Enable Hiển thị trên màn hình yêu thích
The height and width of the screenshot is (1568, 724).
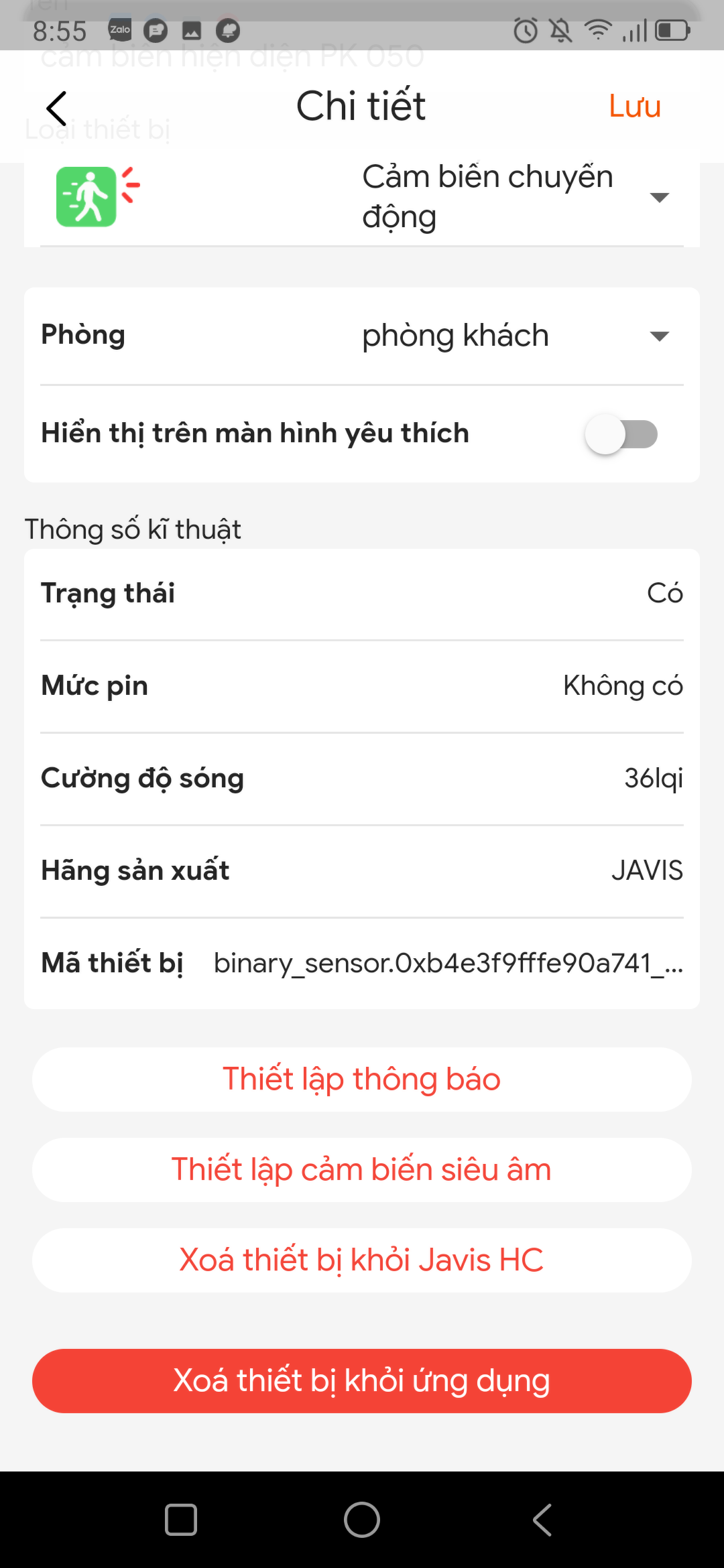(x=621, y=434)
